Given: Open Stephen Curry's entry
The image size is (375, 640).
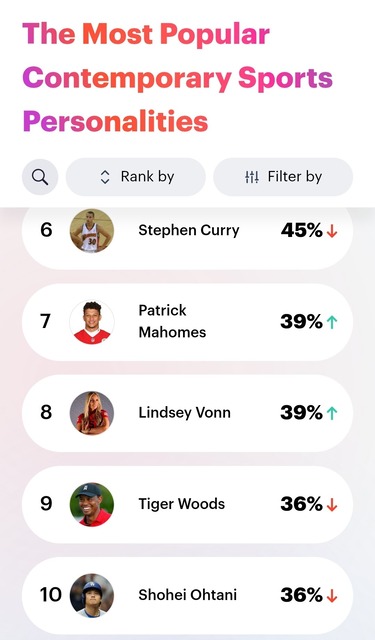Looking at the screenshot, I should coord(187,233).
